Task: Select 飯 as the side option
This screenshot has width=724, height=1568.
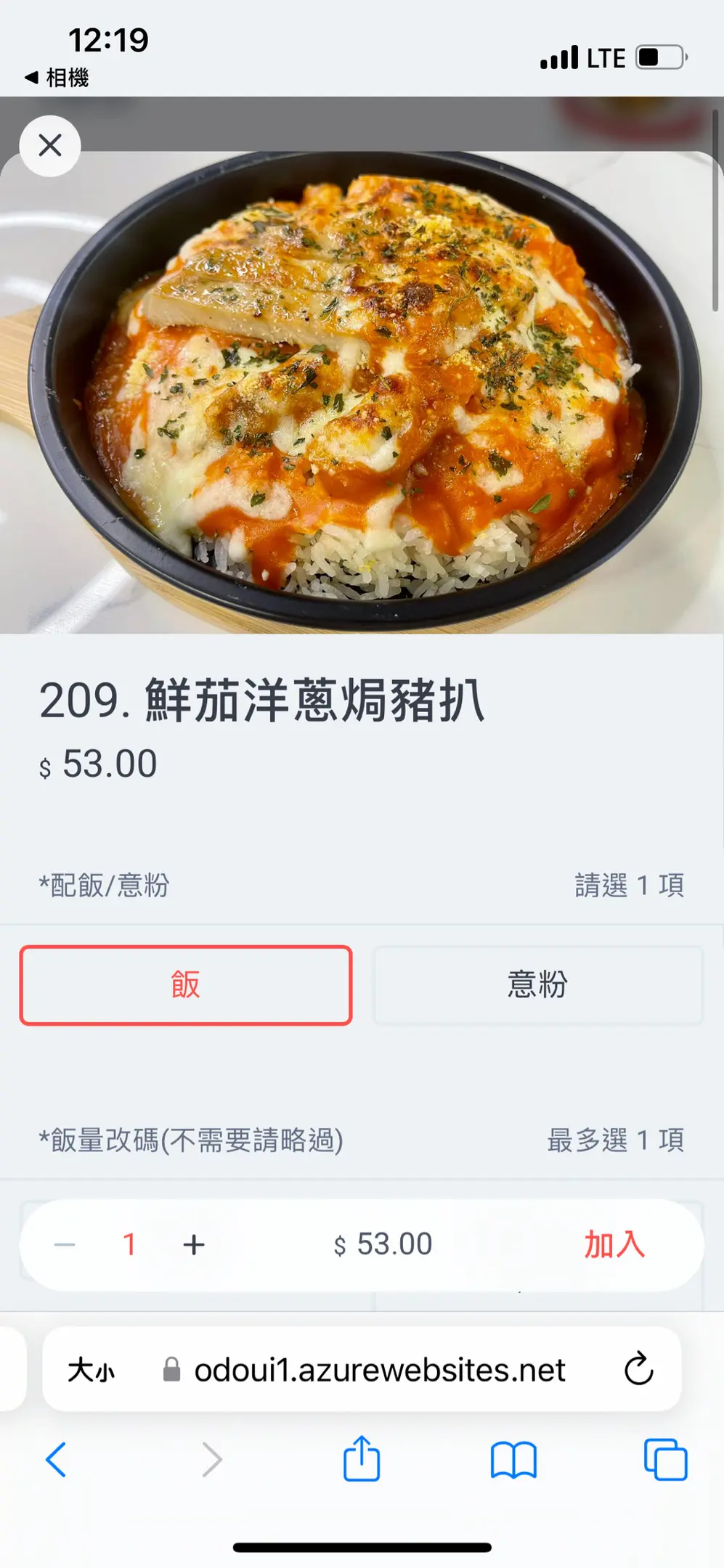Action: tap(186, 985)
